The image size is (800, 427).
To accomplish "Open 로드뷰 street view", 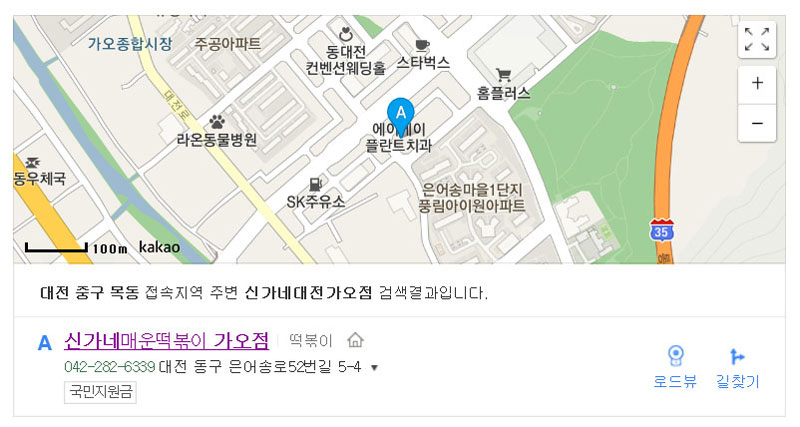I will [x=675, y=367].
